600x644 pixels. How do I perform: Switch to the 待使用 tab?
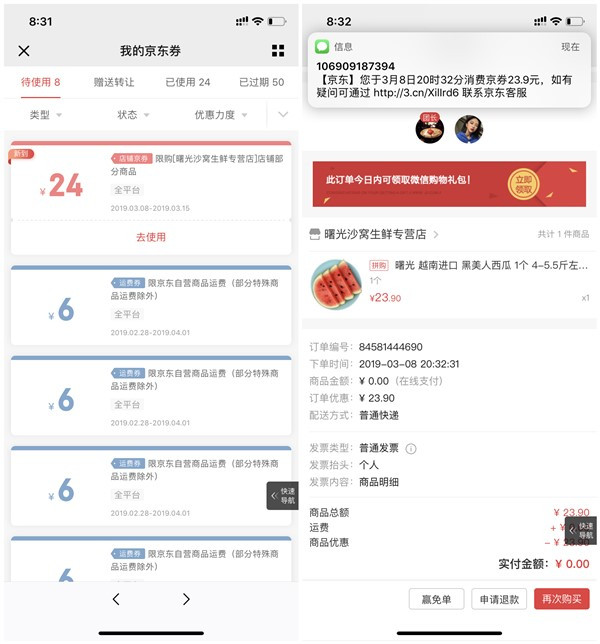[x=41, y=82]
